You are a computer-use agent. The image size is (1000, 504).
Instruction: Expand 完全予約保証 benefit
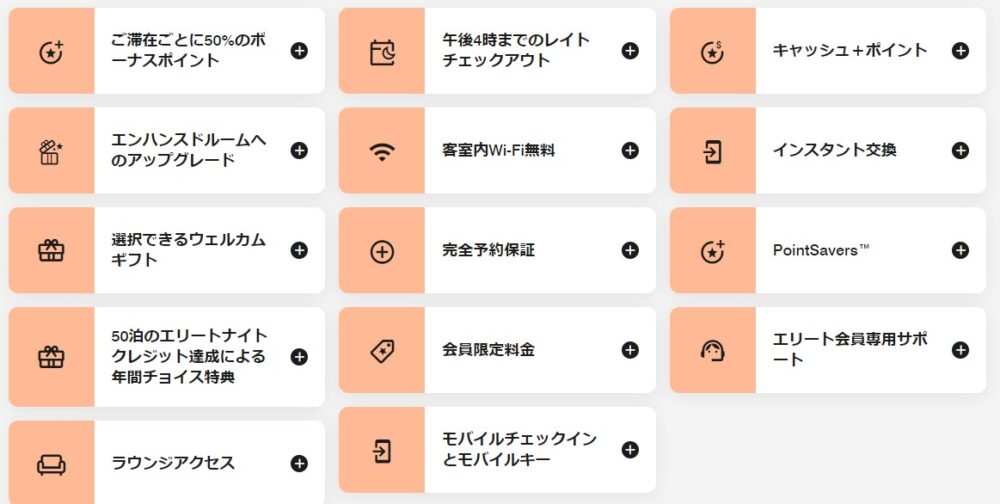[x=630, y=250]
